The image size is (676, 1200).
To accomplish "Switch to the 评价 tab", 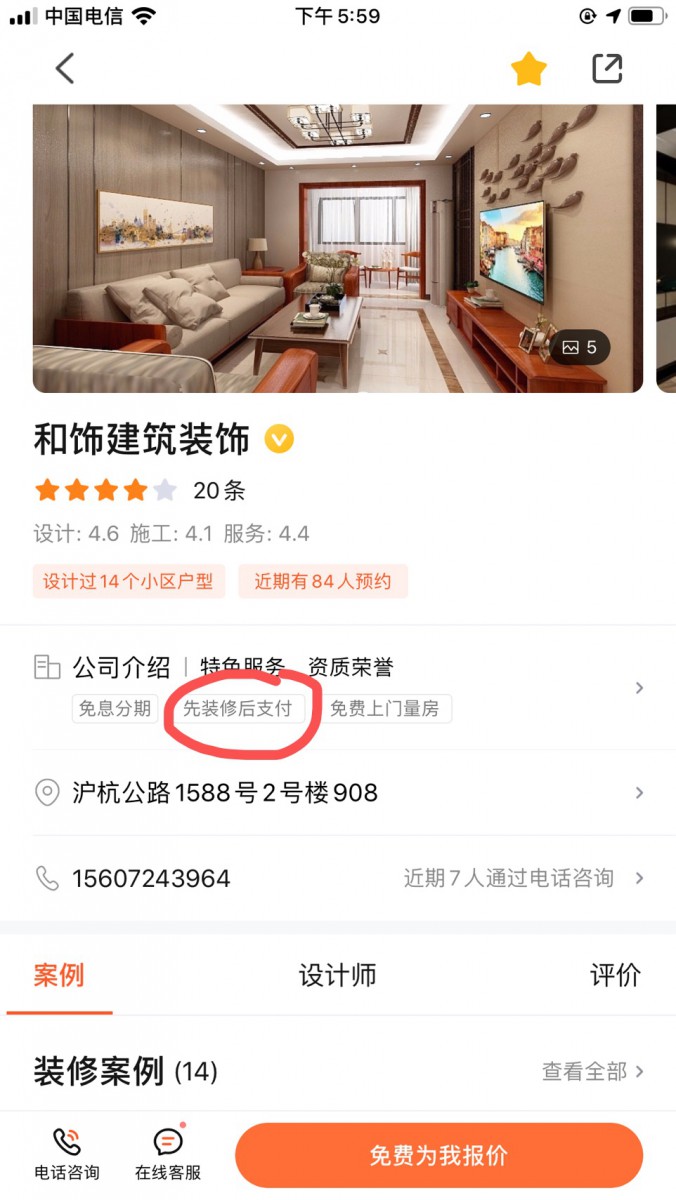I will pyautogui.click(x=614, y=975).
